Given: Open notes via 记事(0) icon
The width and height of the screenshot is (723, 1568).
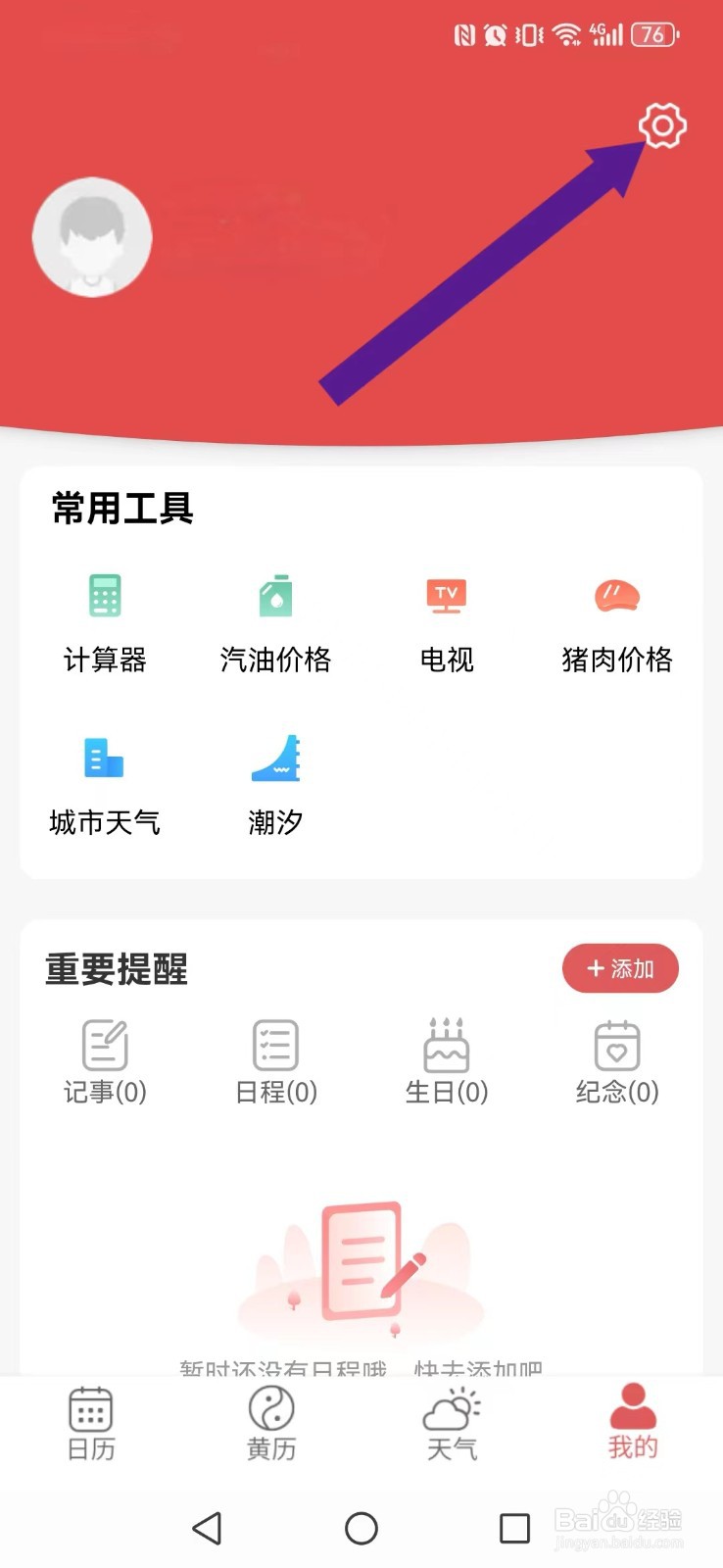Looking at the screenshot, I should coord(106,1058).
